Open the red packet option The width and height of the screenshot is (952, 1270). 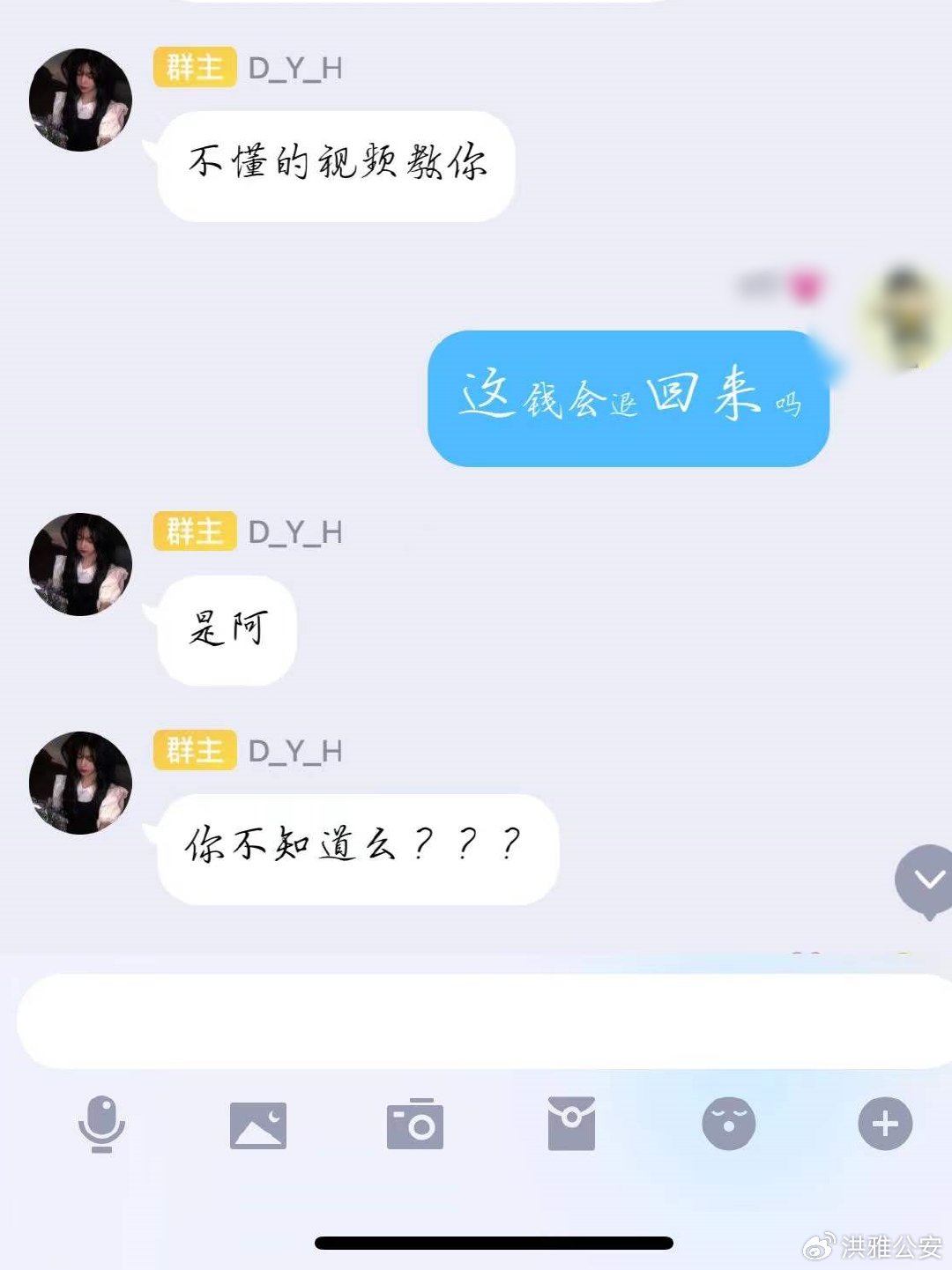click(x=571, y=1124)
